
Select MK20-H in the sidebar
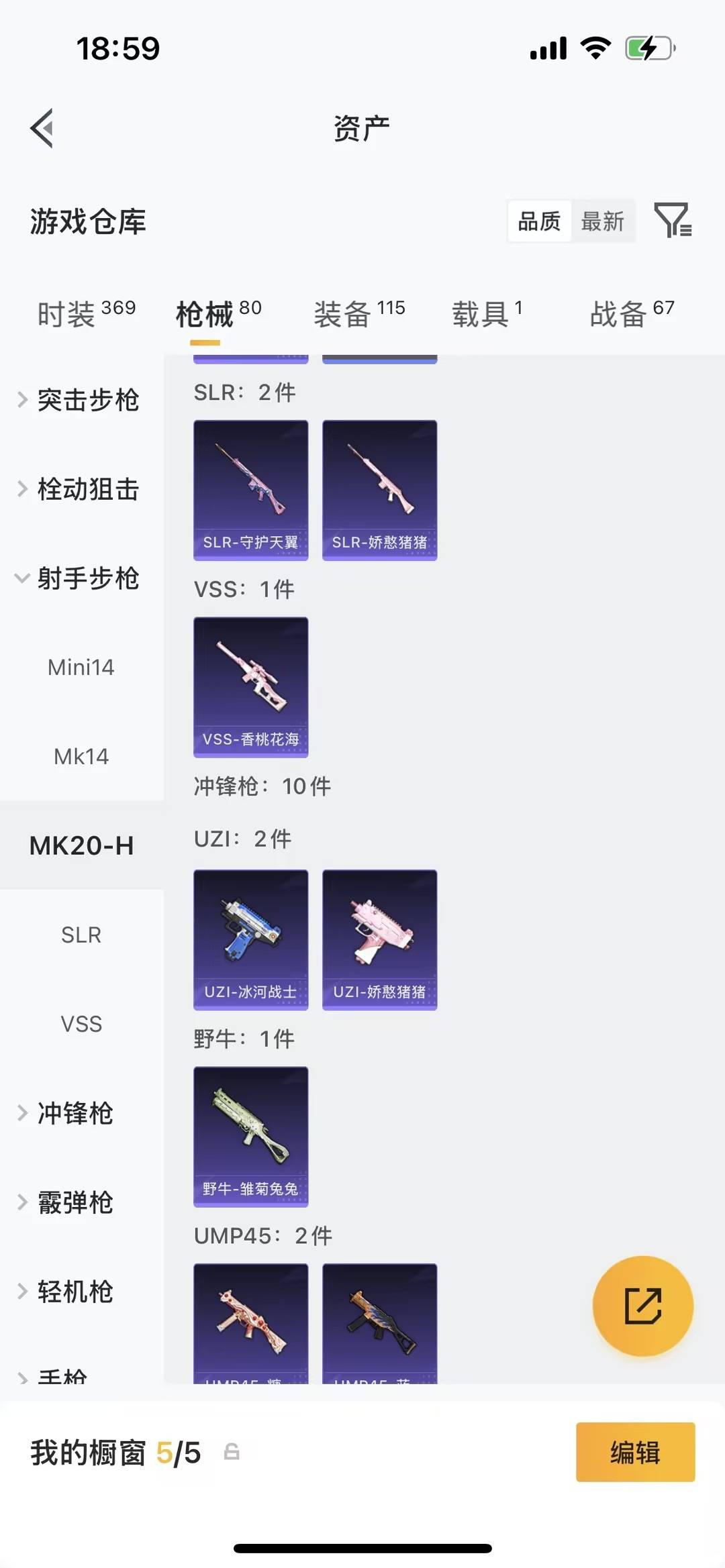coord(82,845)
